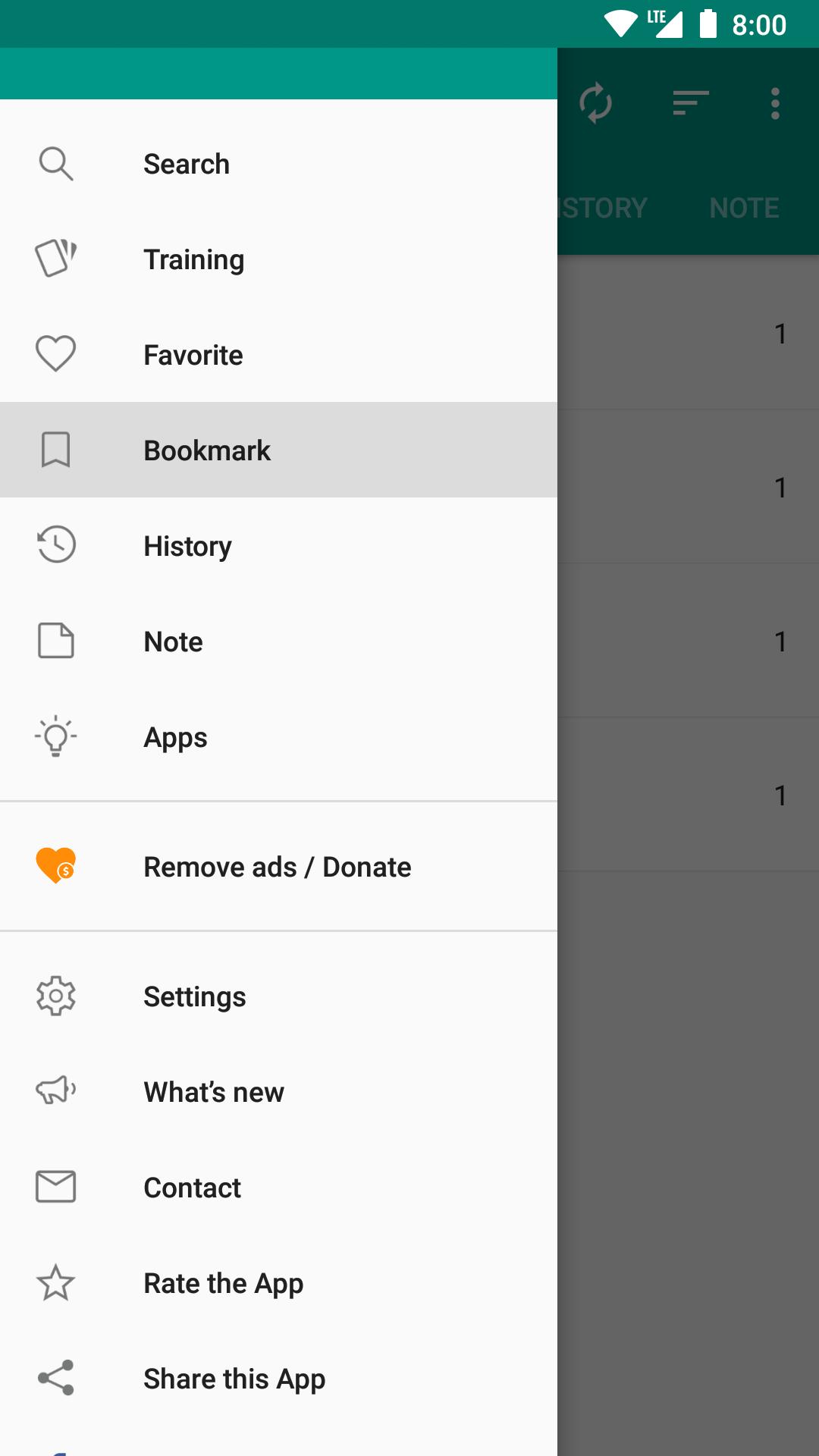Viewport: 819px width, 1456px height.
Task: Open Settings
Action: click(x=278, y=996)
